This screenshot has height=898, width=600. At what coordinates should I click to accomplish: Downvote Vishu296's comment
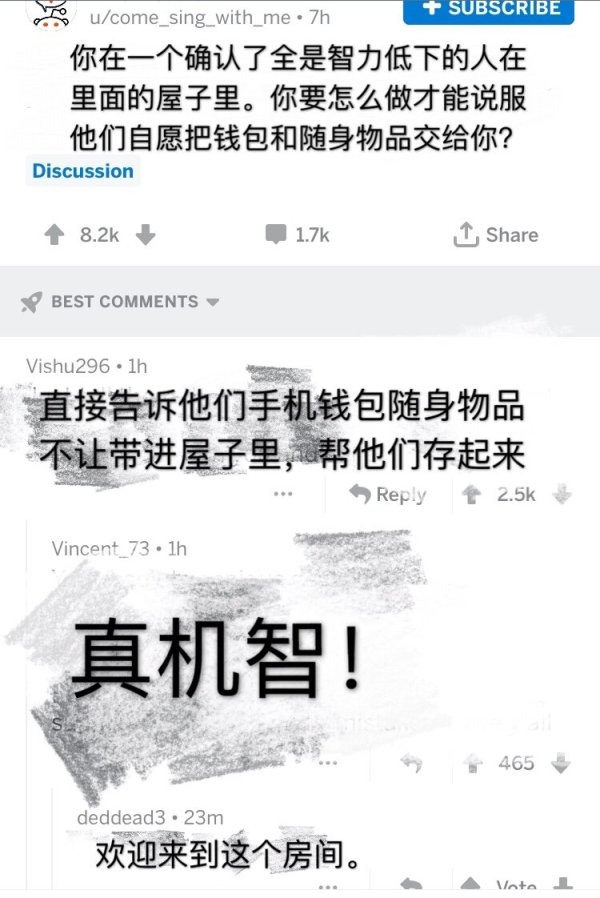(x=563, y=494)
